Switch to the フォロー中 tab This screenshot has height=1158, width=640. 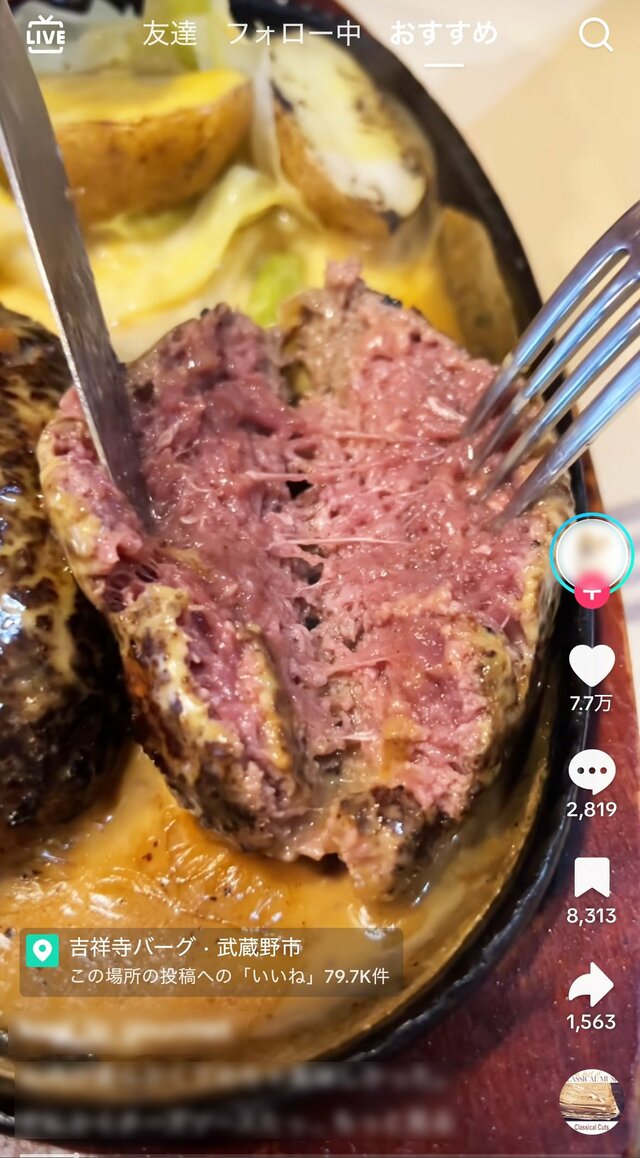point(294,33)
